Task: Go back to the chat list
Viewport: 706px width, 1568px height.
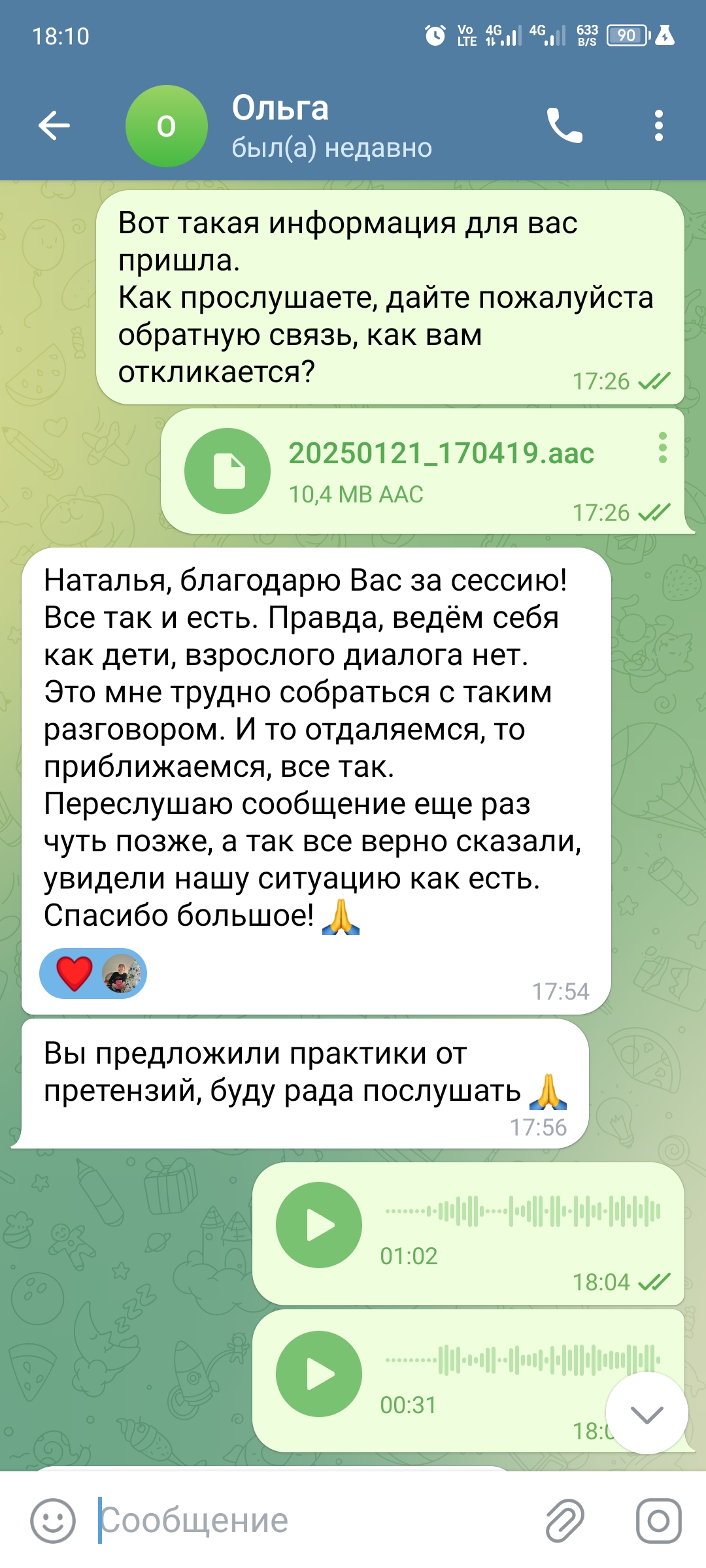Action: [54, 125]
